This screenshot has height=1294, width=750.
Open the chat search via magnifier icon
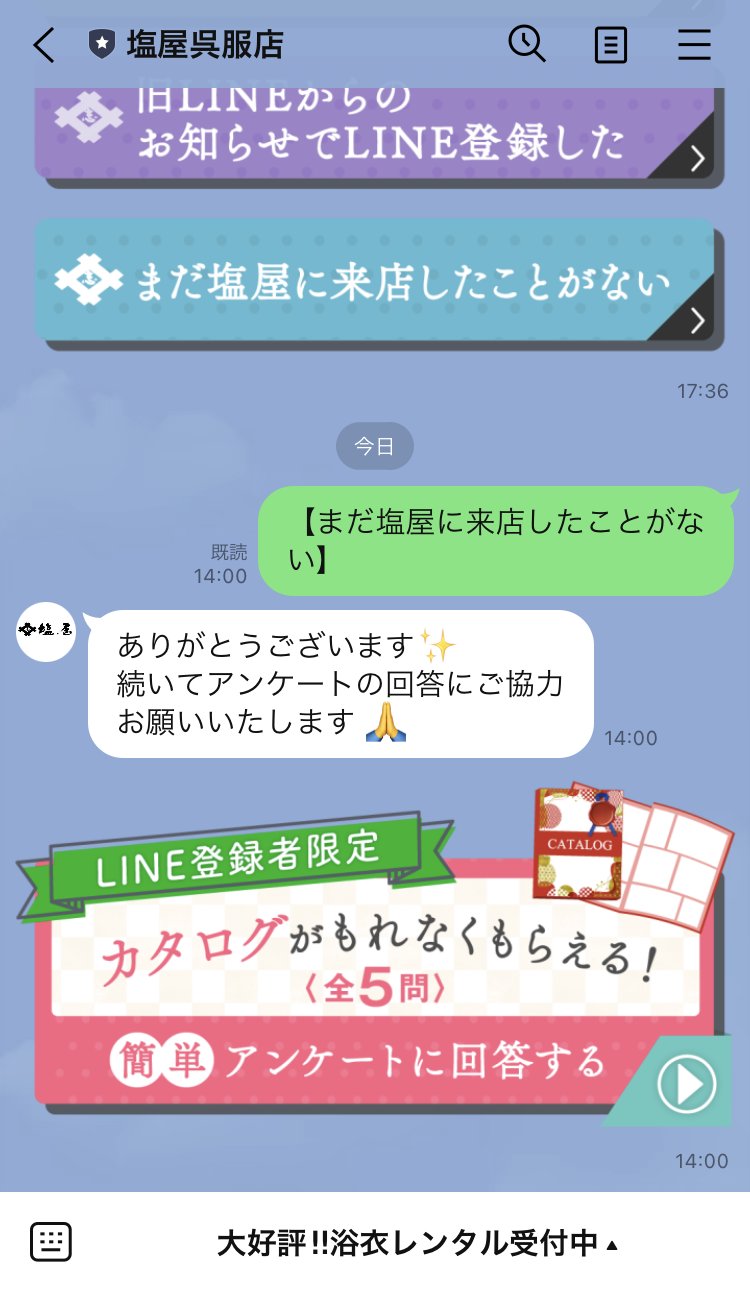coord(528,44)
